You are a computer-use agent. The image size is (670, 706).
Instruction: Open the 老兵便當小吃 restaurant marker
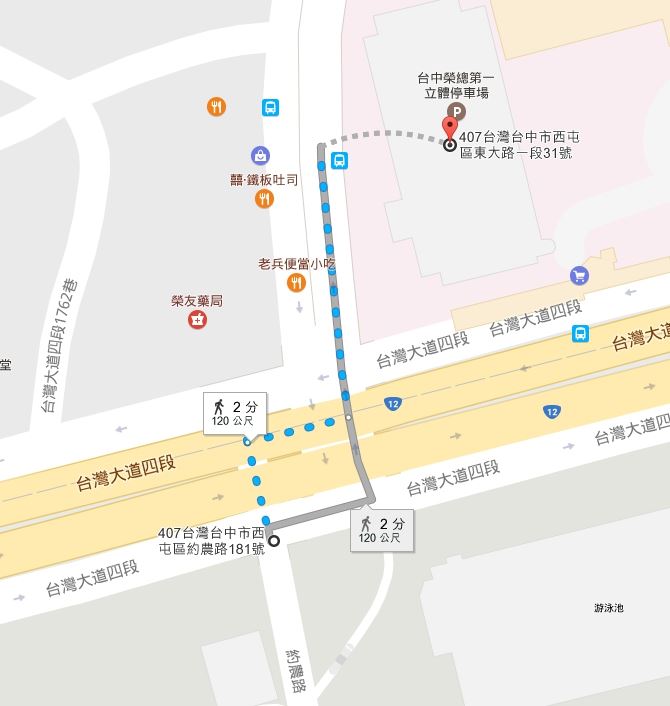[295, 283]
